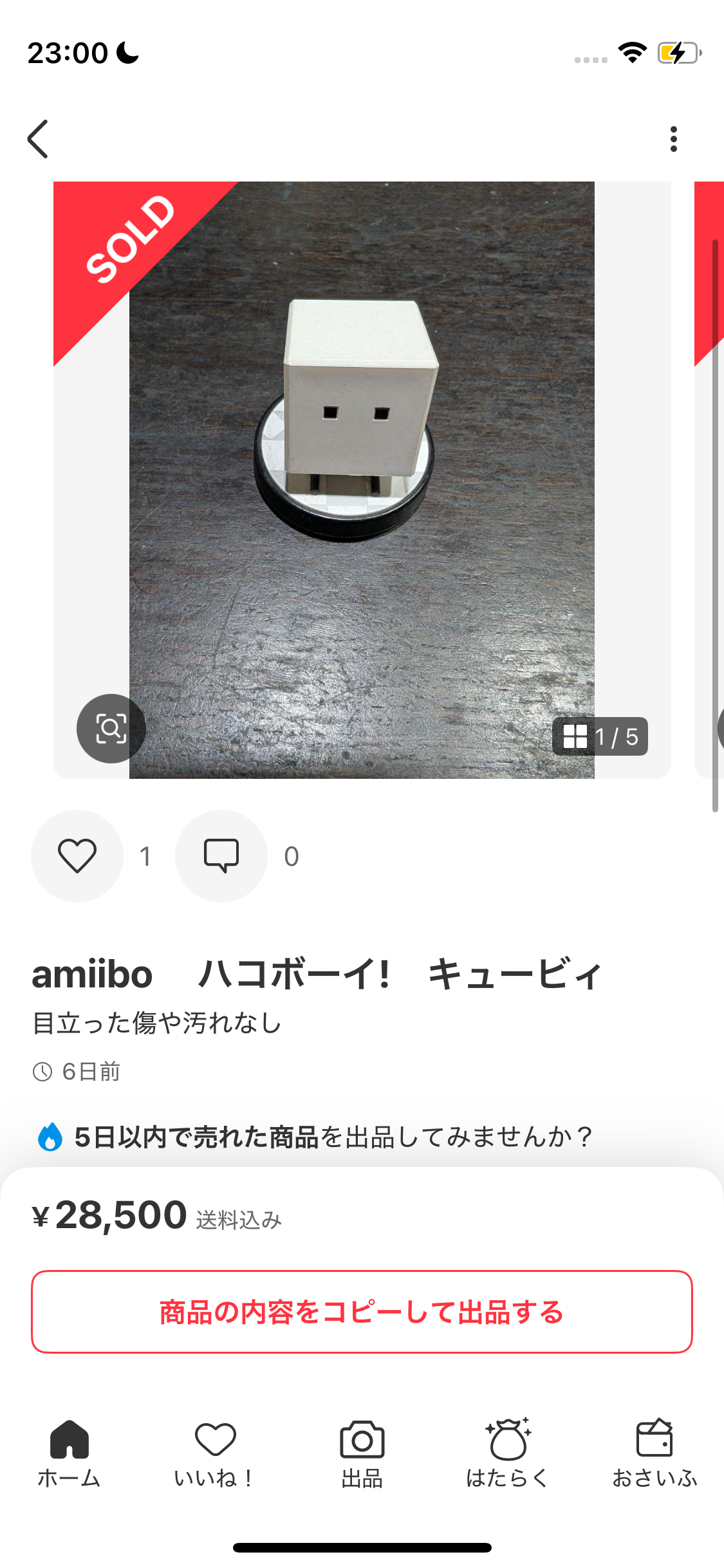Image resolution: width=724 pixels, height=1568 pixels.
Task: Open the comments for this item
Action: (x=221, y=856)
